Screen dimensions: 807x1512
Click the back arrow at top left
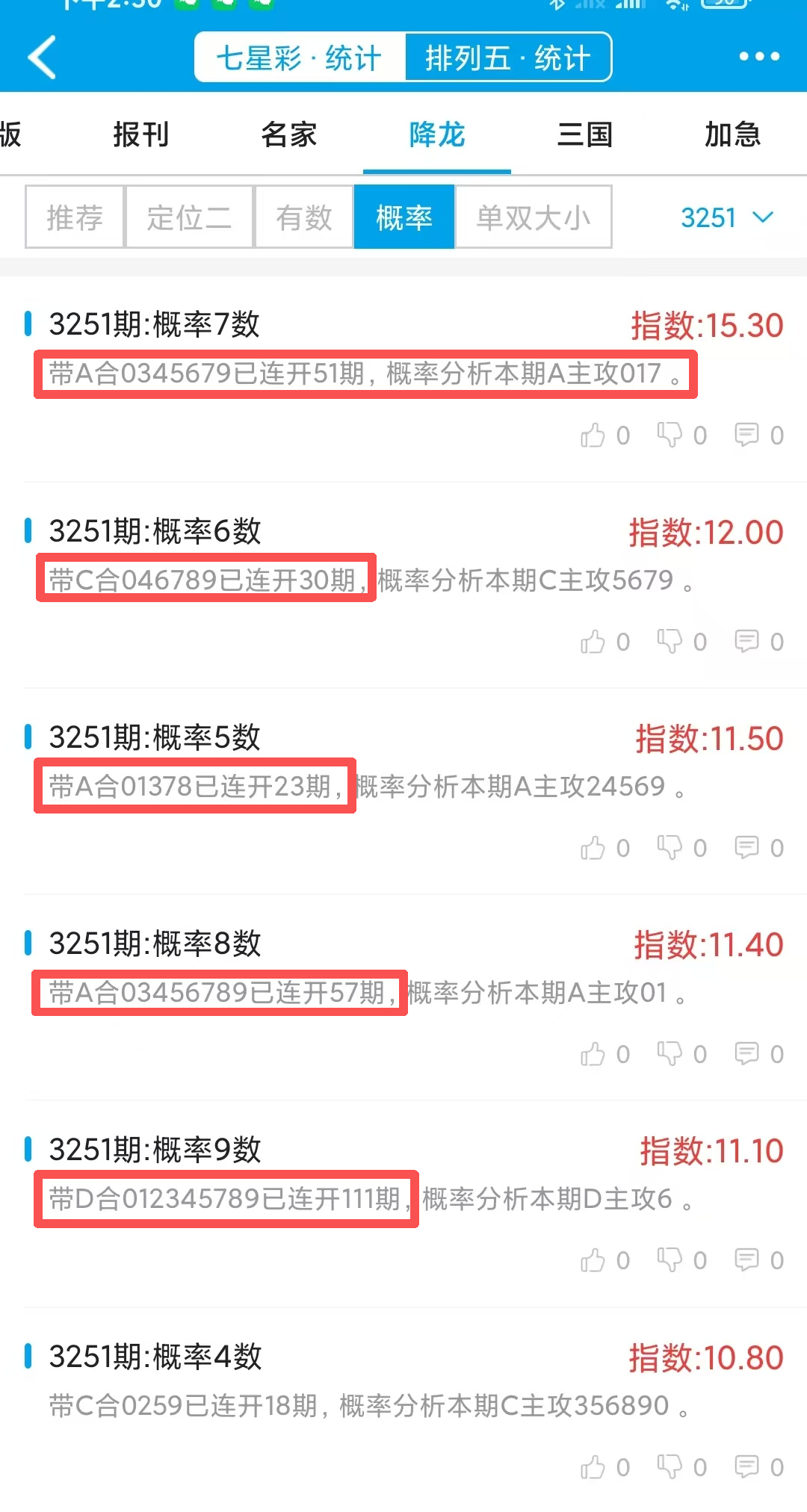tap(43, 57)
